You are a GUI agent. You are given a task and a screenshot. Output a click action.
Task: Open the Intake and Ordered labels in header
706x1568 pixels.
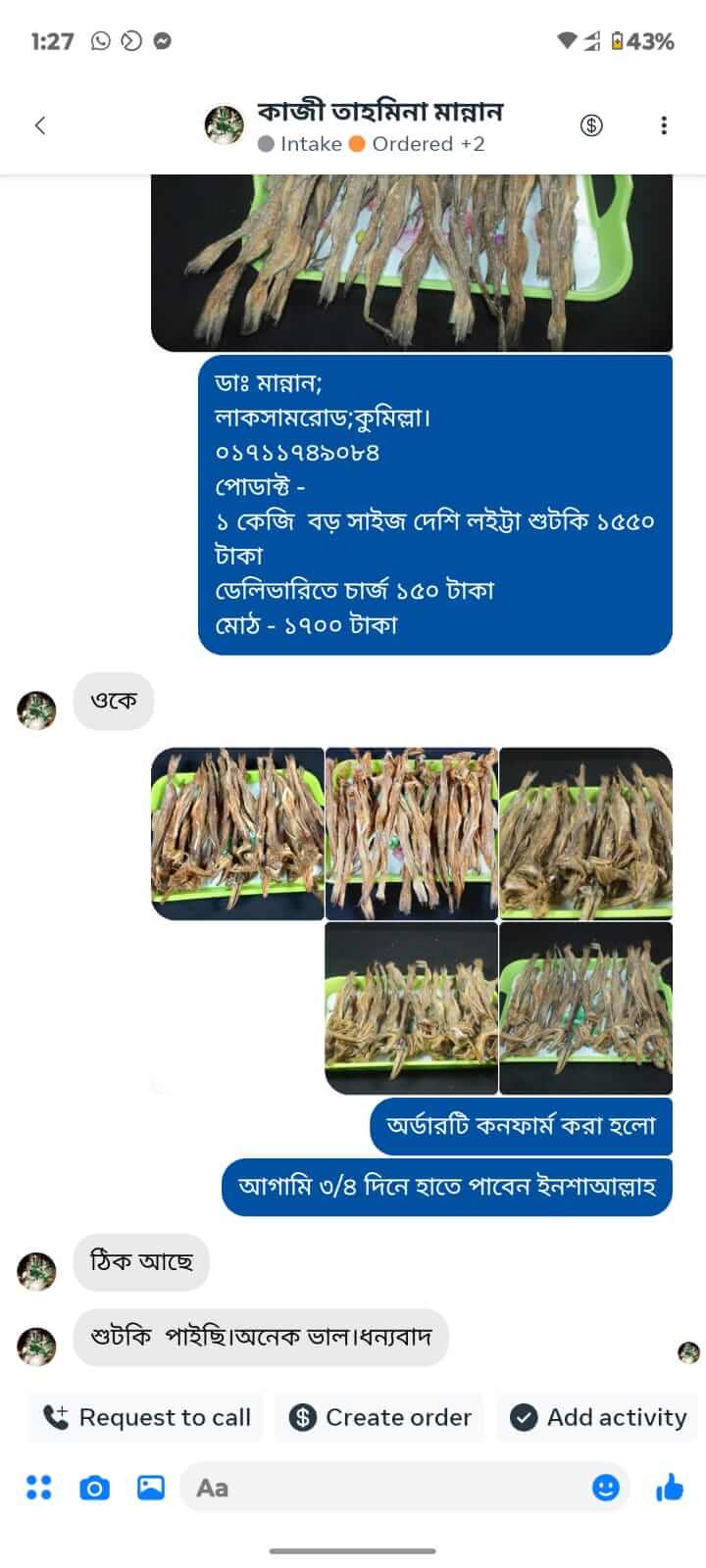click(373, 144)
